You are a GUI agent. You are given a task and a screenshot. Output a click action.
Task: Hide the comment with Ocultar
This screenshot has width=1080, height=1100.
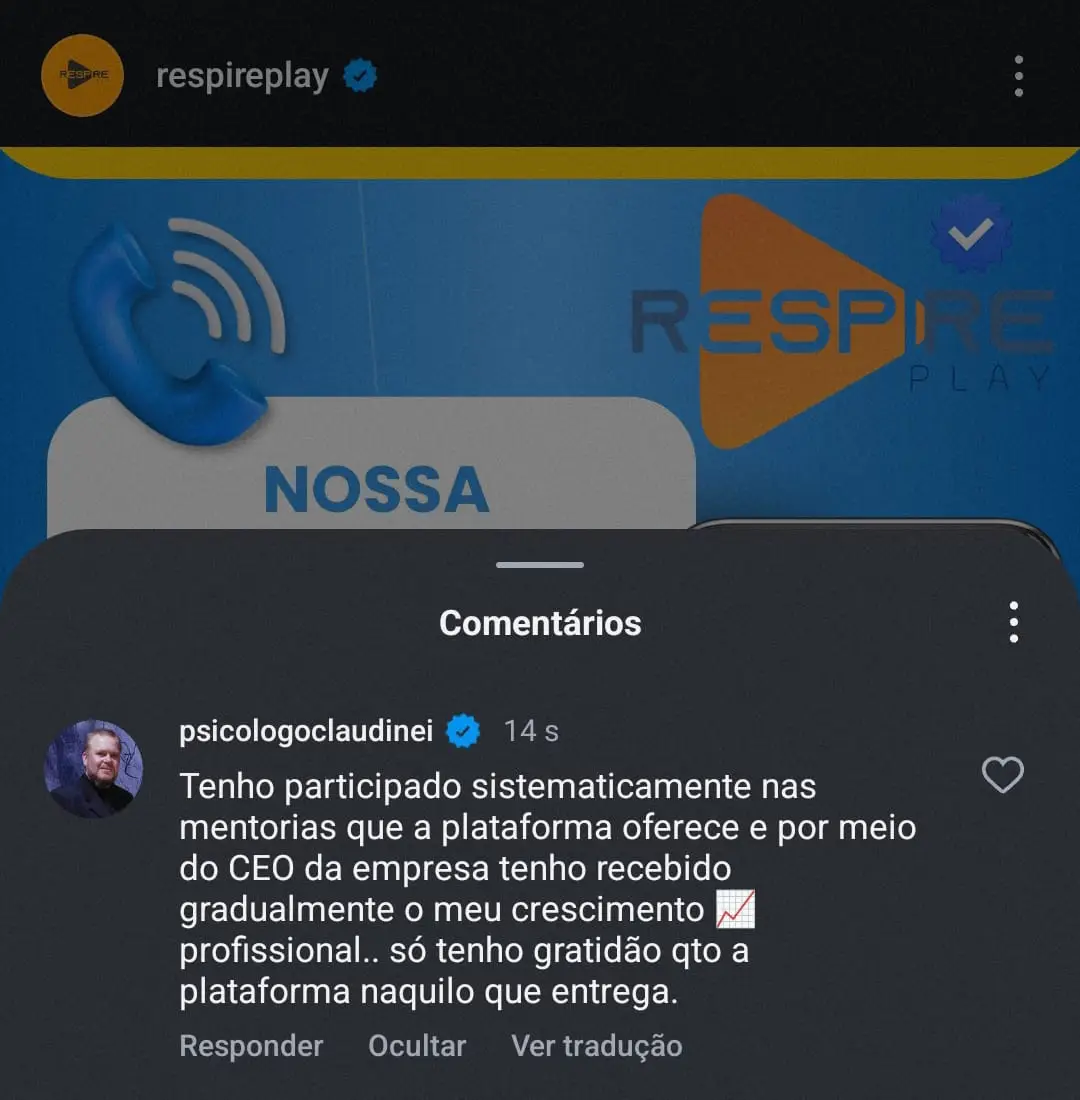(417, 1046)
